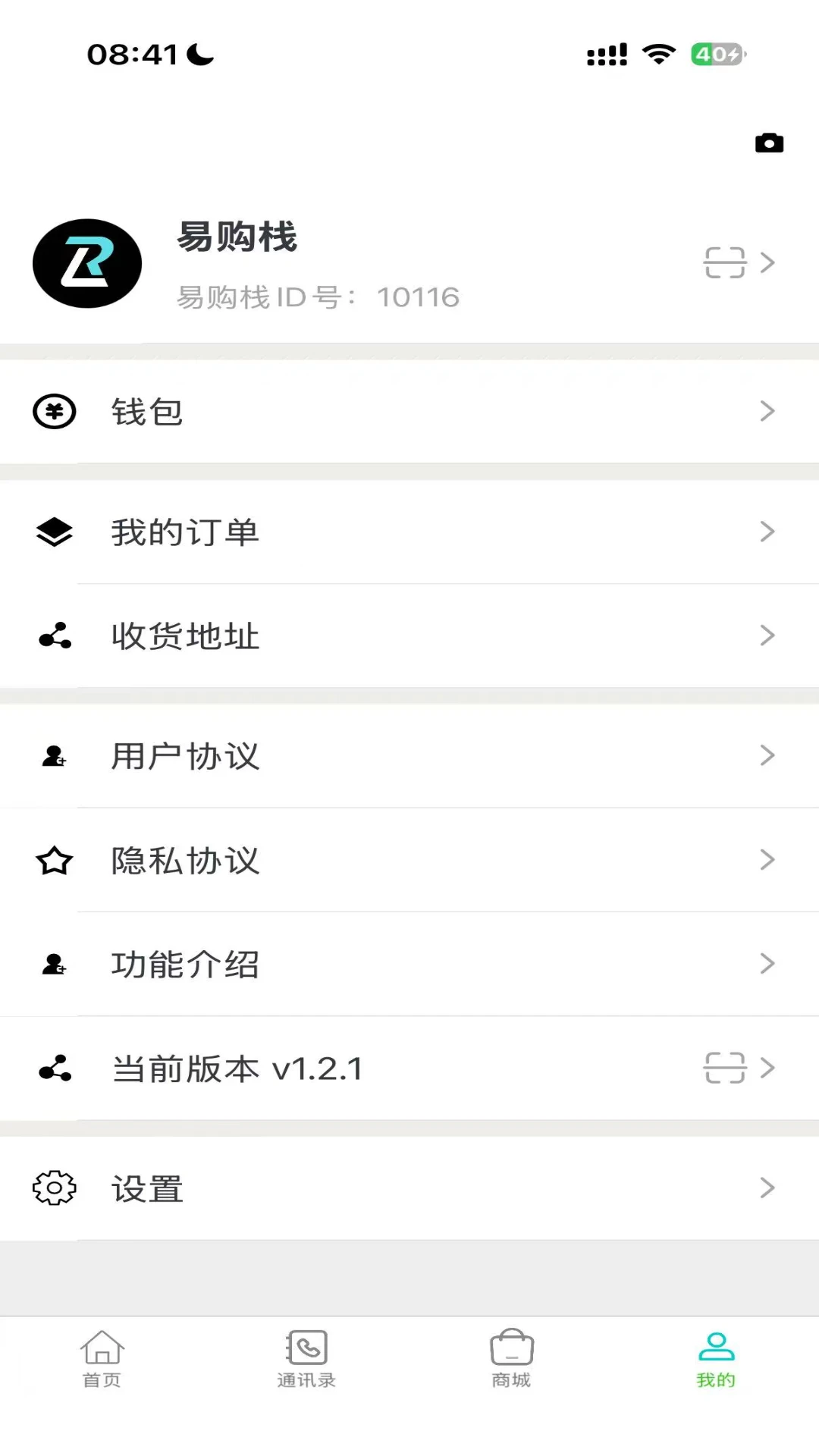Image resolution: width=819 pixels, height=1456 pixels.
Task: Tap the camera icon at top
Action: point(769,143)
